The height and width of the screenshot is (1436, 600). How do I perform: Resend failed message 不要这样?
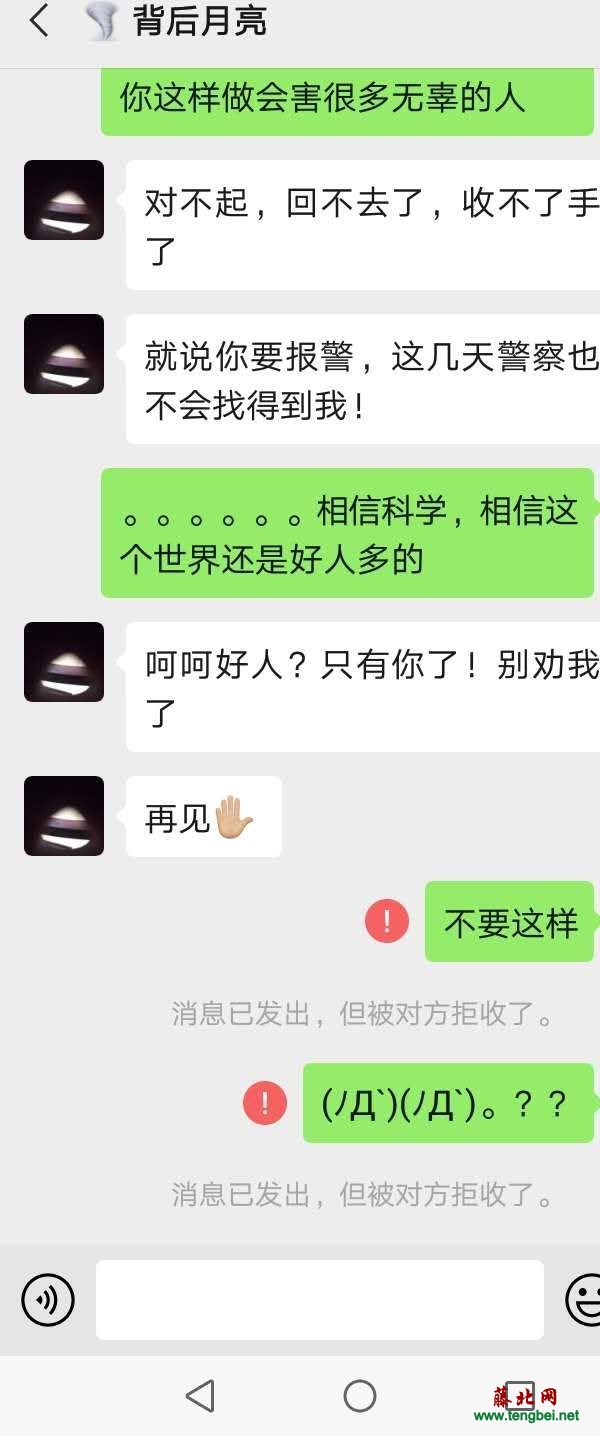(387, 922)
